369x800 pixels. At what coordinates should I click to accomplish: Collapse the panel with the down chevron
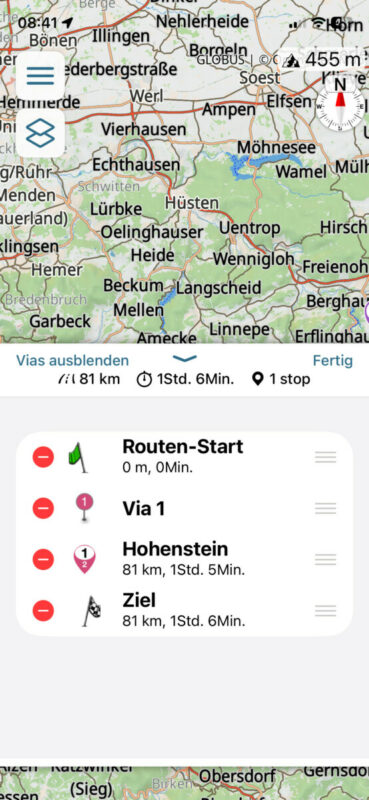(x=185, y=359)
